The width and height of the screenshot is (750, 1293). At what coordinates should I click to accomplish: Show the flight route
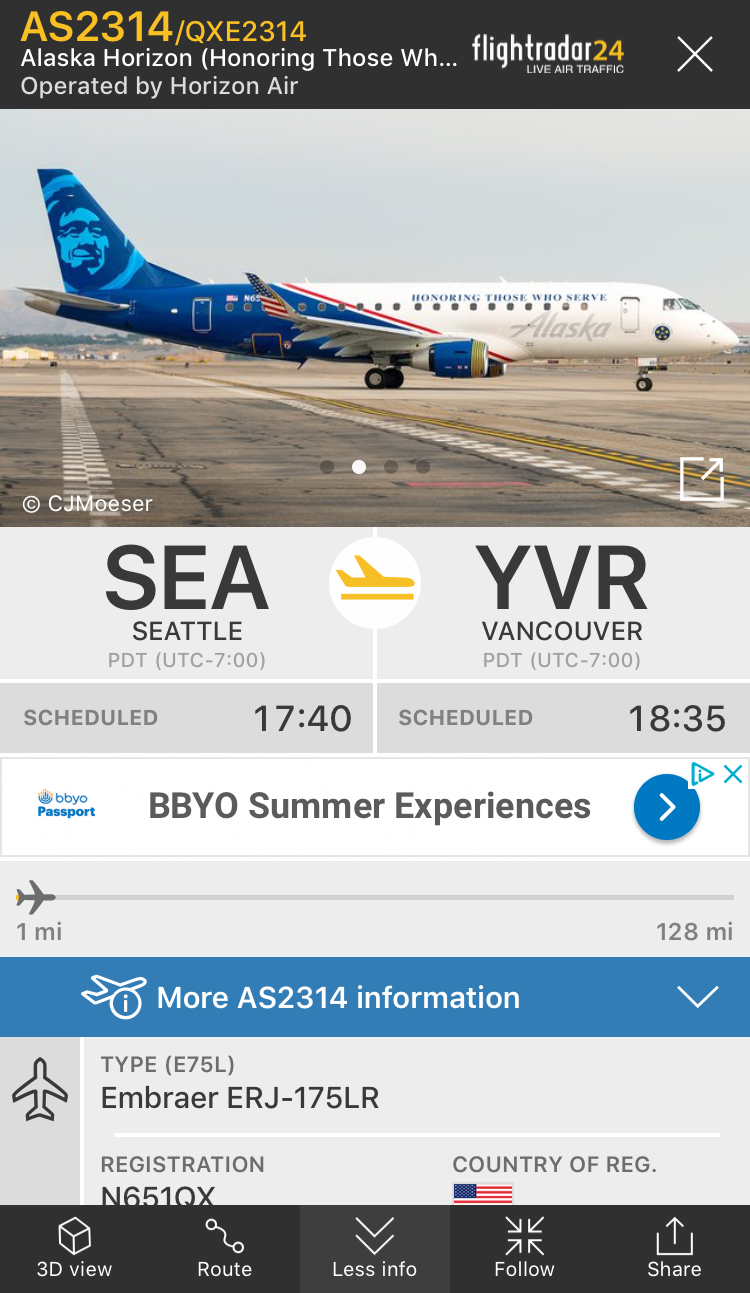[224, 1248]
